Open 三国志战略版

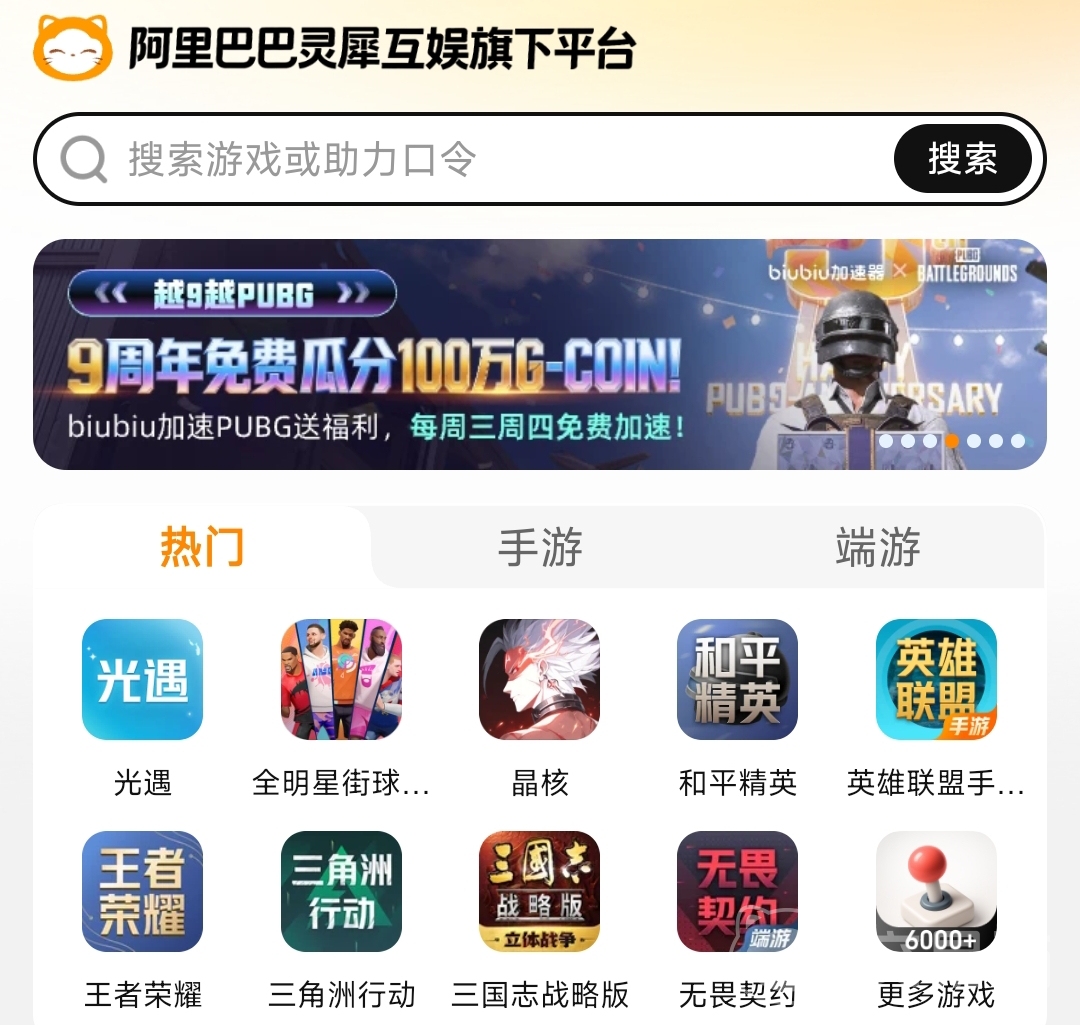click(x=539, y=892)
